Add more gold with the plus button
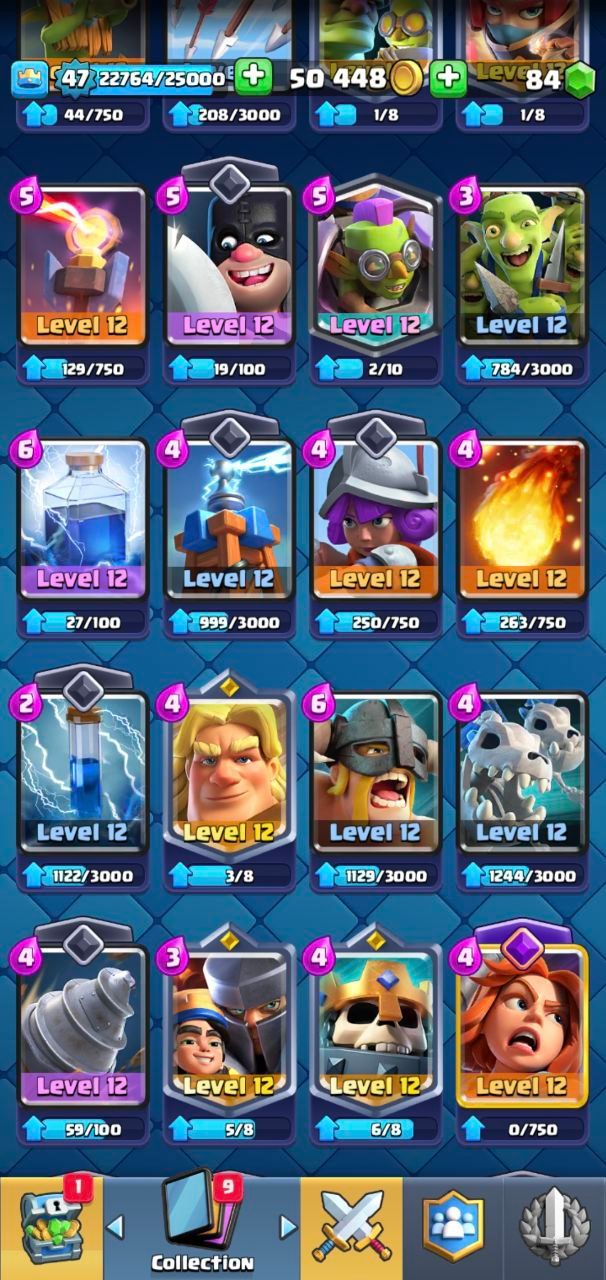The width and height of the screenshot is (606, 1280). pyautogui.click(x=449, y=77)
